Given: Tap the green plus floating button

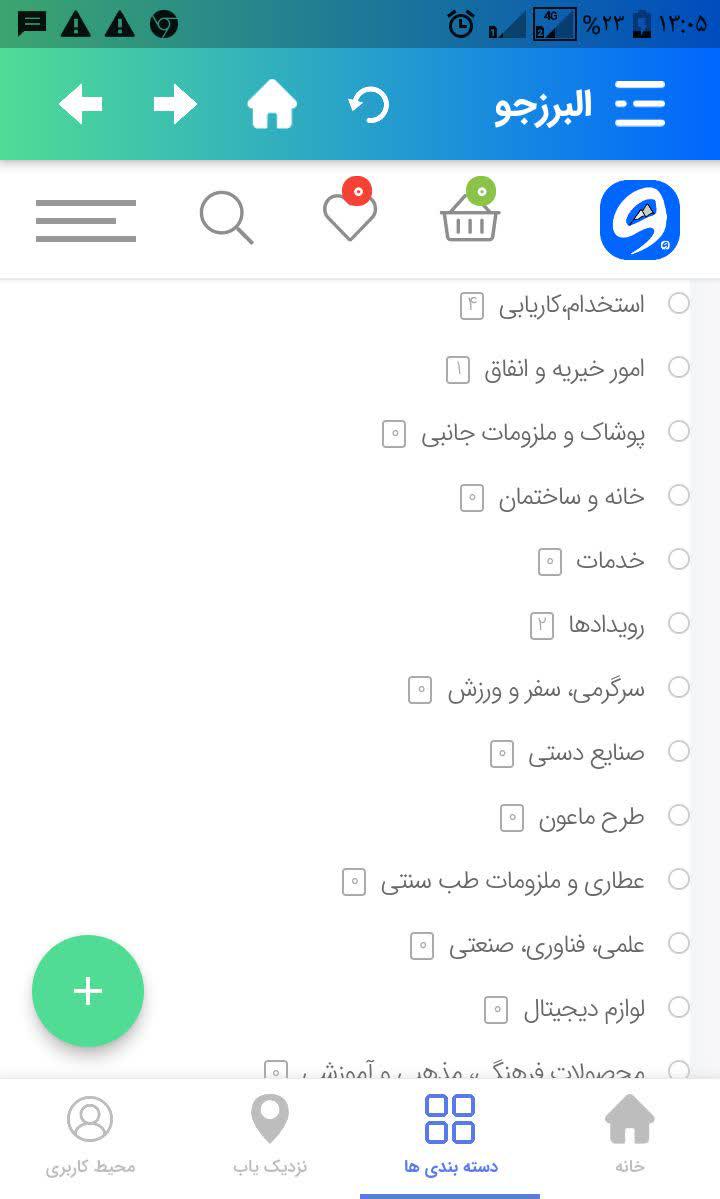Looking at the screenshot, I should point(88,991).
